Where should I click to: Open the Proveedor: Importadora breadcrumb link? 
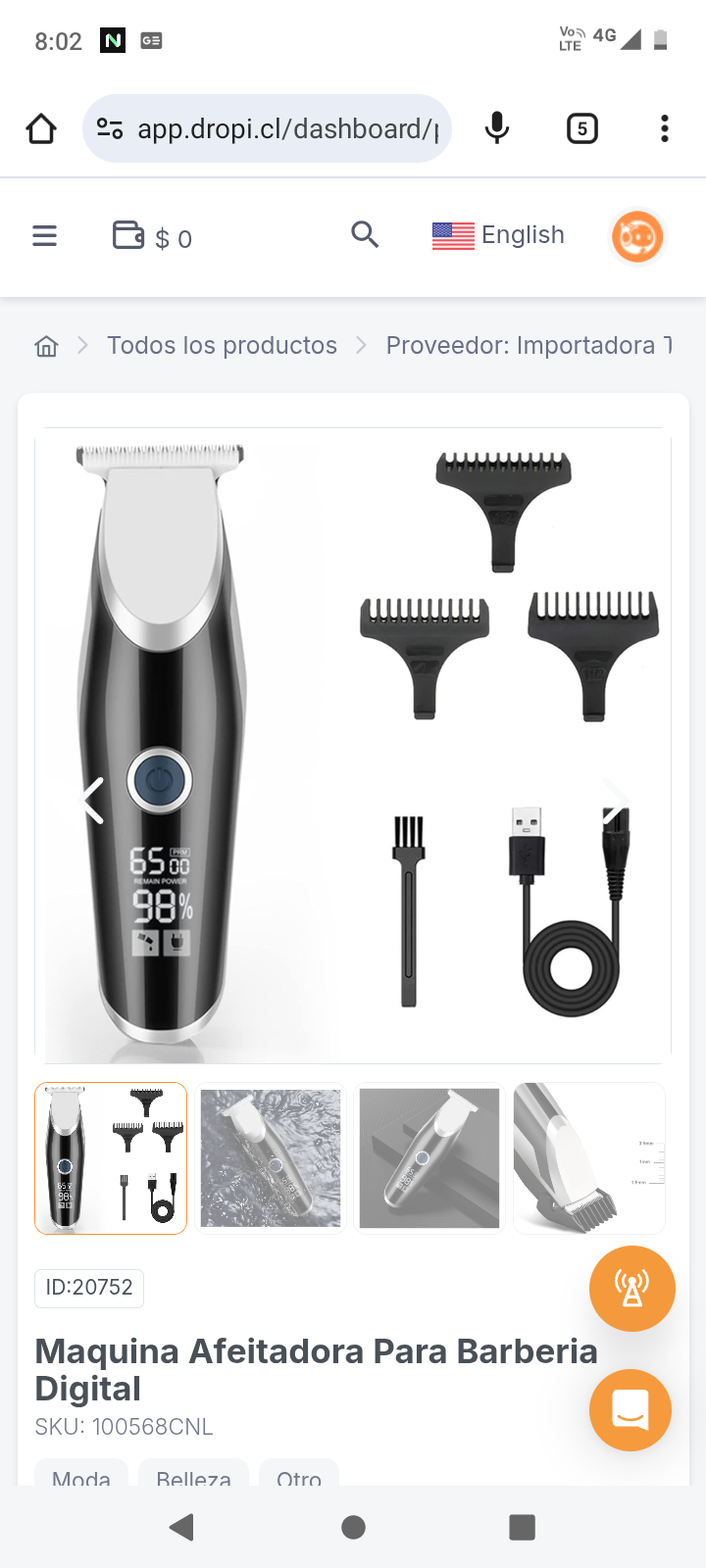[x=528, y=345]
